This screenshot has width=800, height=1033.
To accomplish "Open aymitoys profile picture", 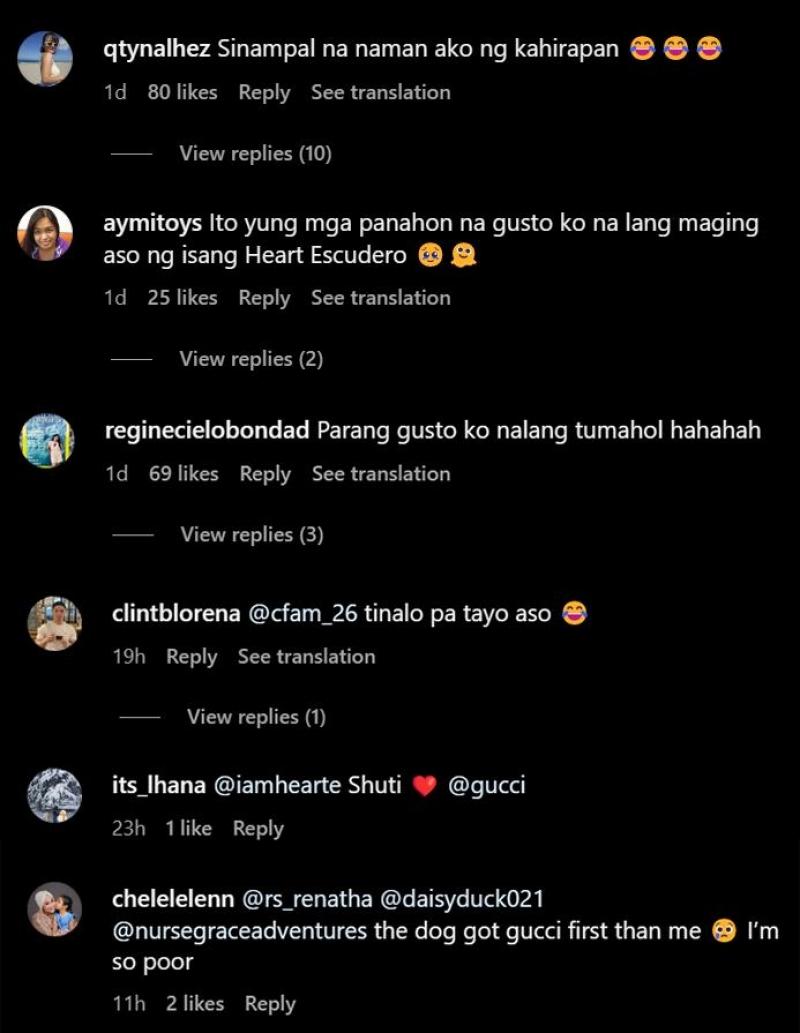I will pyautogui.click(x=45, y=234).
